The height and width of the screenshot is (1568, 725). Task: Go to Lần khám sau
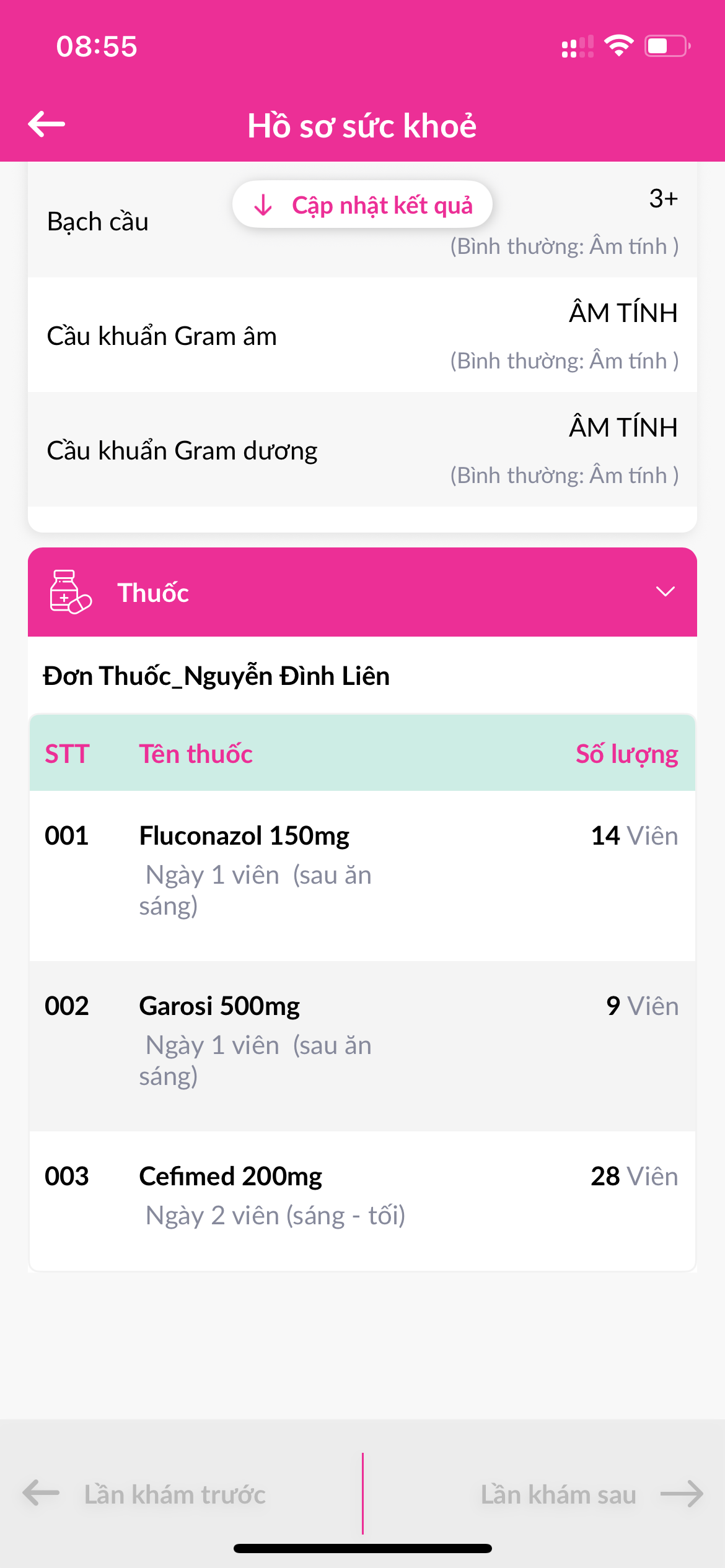tap(591, 1494)
